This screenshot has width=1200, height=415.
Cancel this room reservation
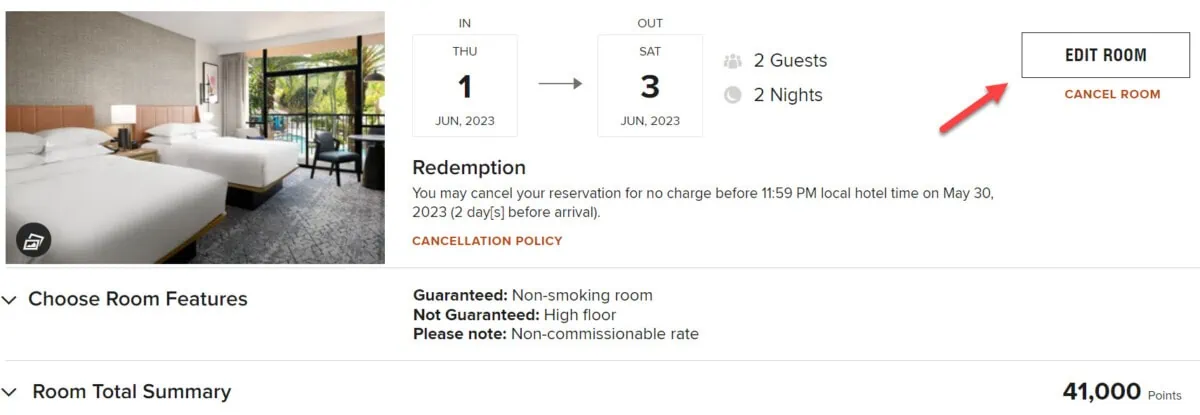pyautogui.click(x=1112, y=94)
